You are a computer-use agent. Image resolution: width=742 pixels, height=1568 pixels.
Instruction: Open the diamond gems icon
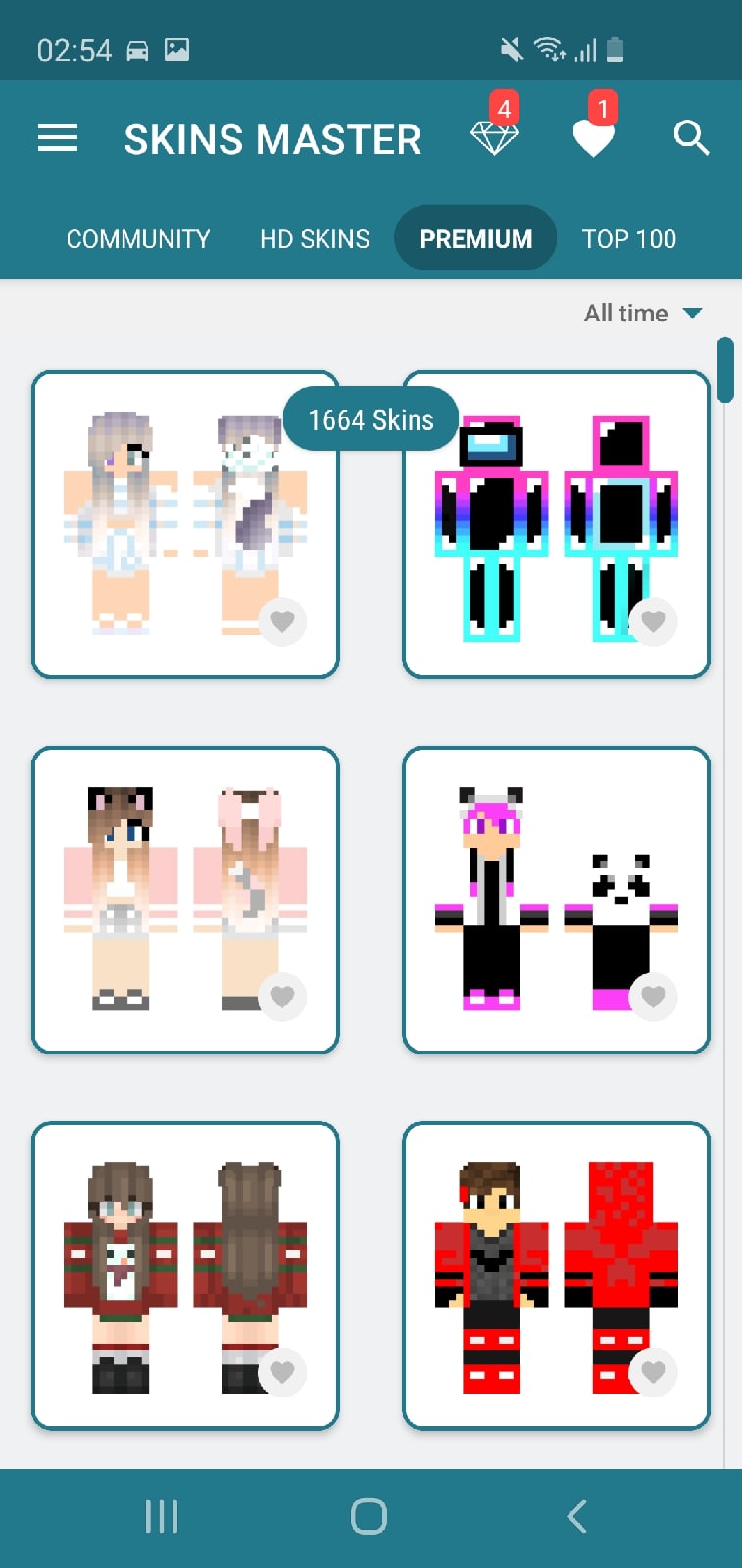pos(494,138)
